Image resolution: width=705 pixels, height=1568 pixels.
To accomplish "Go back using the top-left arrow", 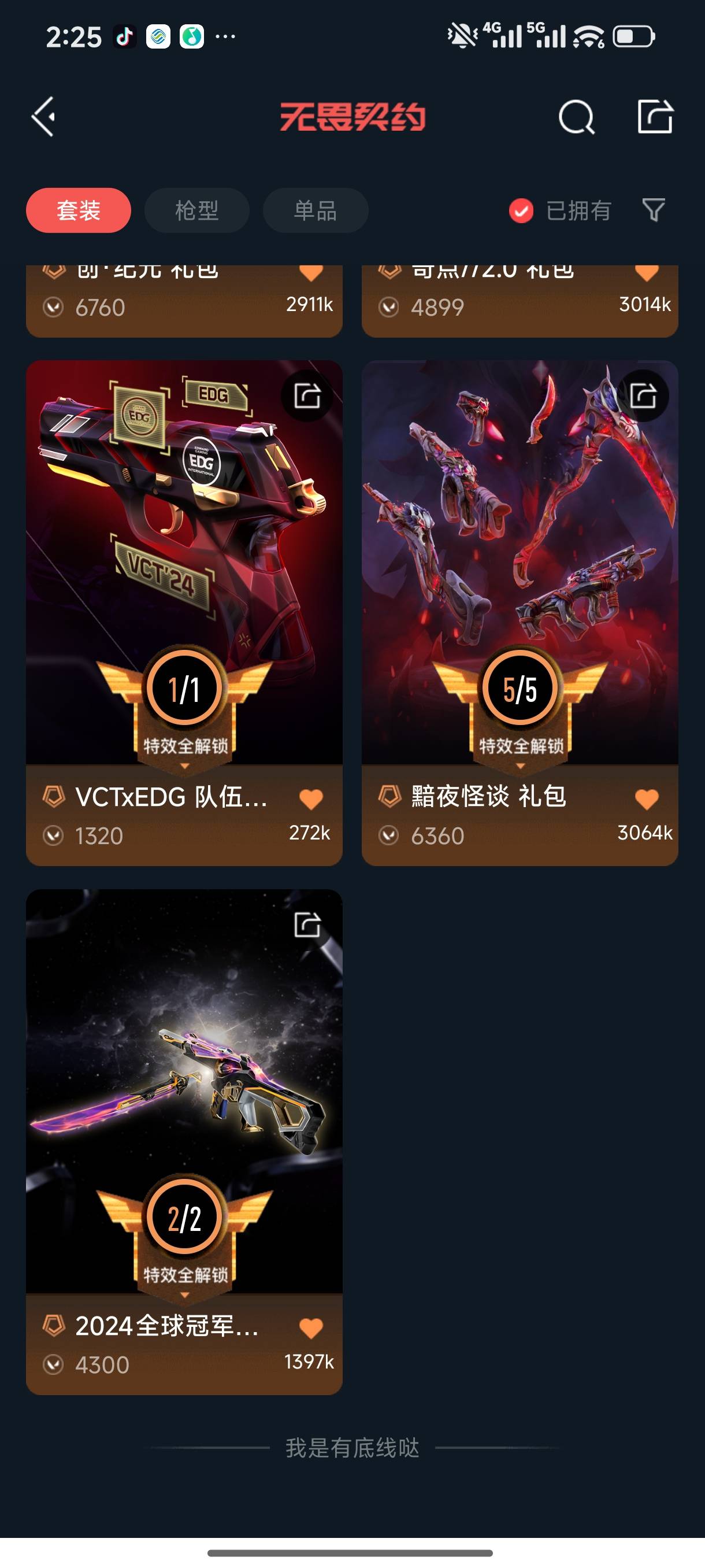I will pos(44,116).
